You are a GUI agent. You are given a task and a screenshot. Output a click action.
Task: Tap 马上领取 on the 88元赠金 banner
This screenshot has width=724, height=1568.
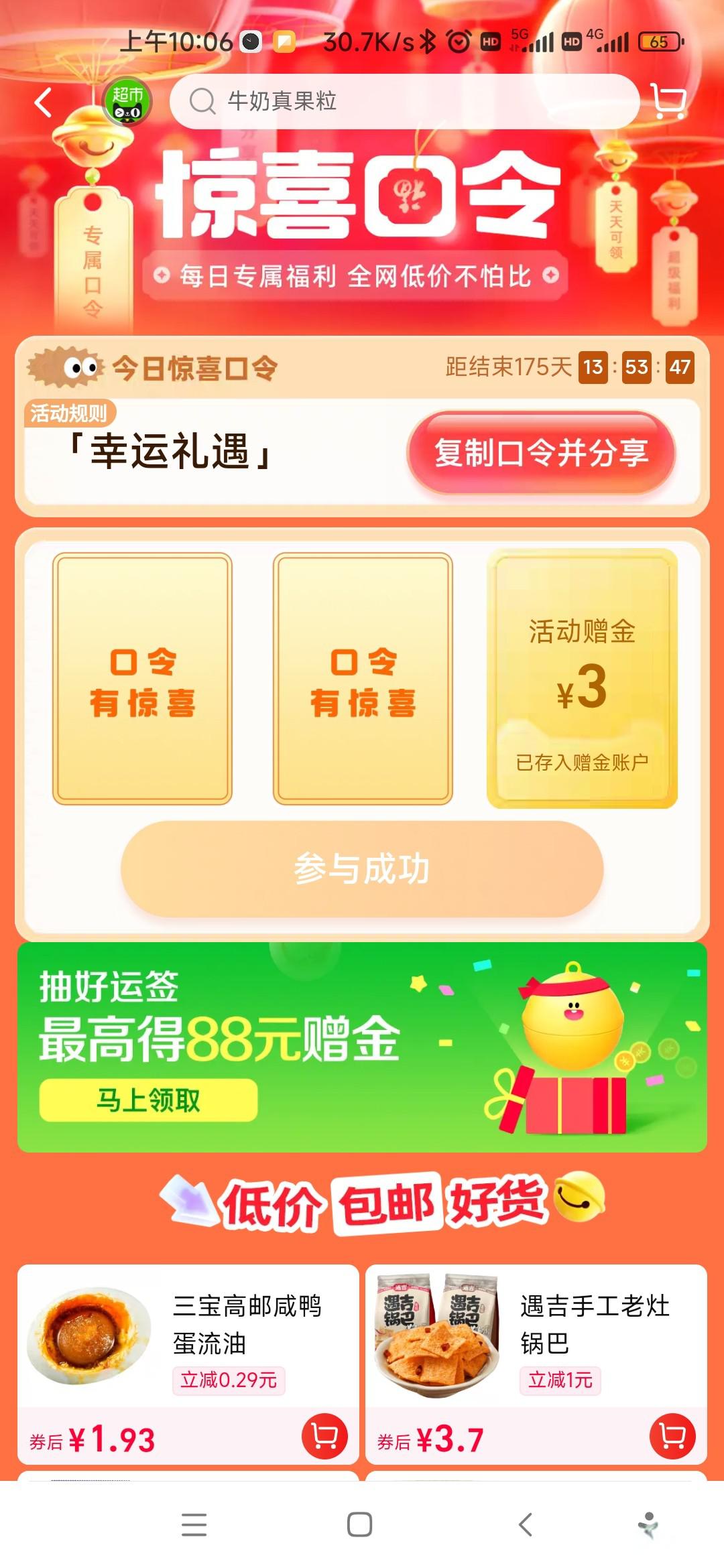pos(148,1100)
